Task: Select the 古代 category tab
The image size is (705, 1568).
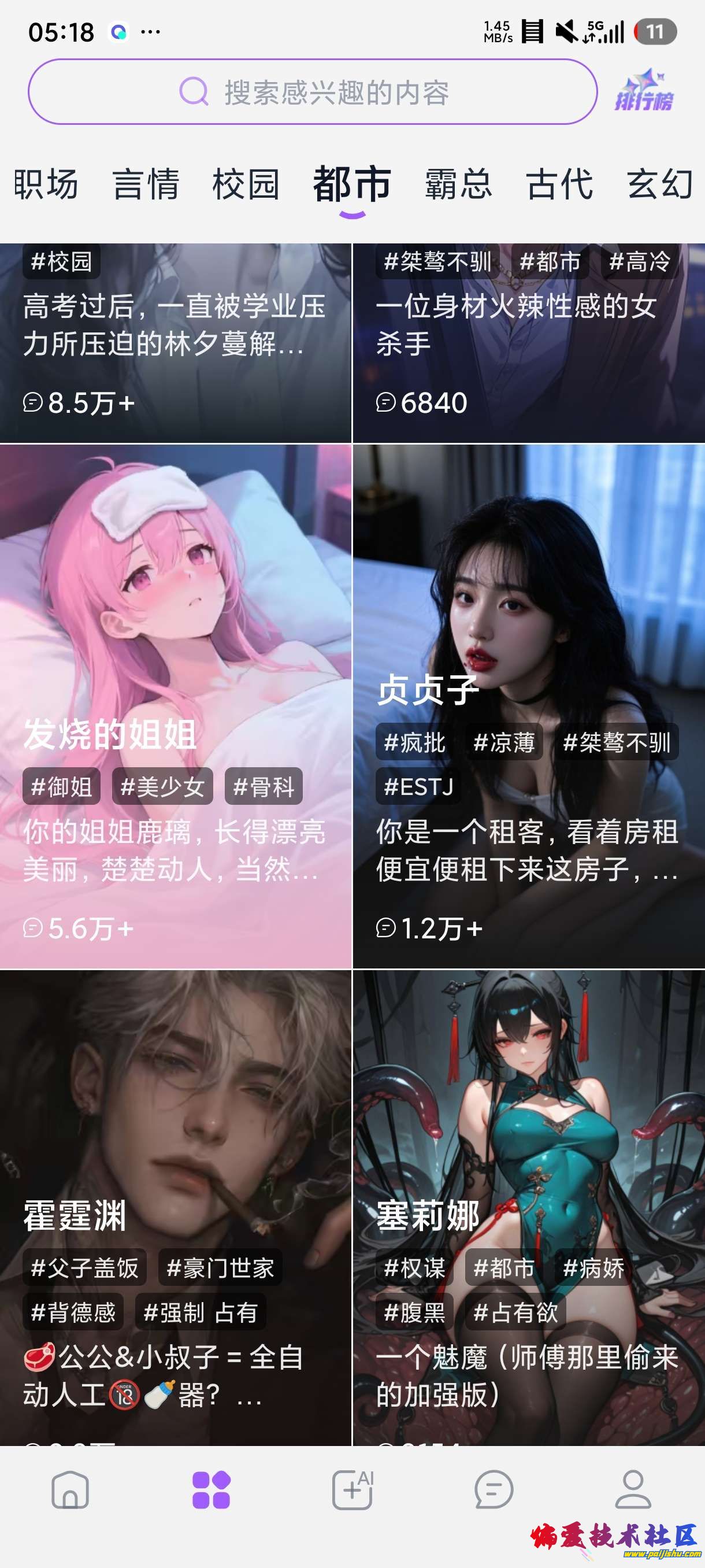Action: 559,184
